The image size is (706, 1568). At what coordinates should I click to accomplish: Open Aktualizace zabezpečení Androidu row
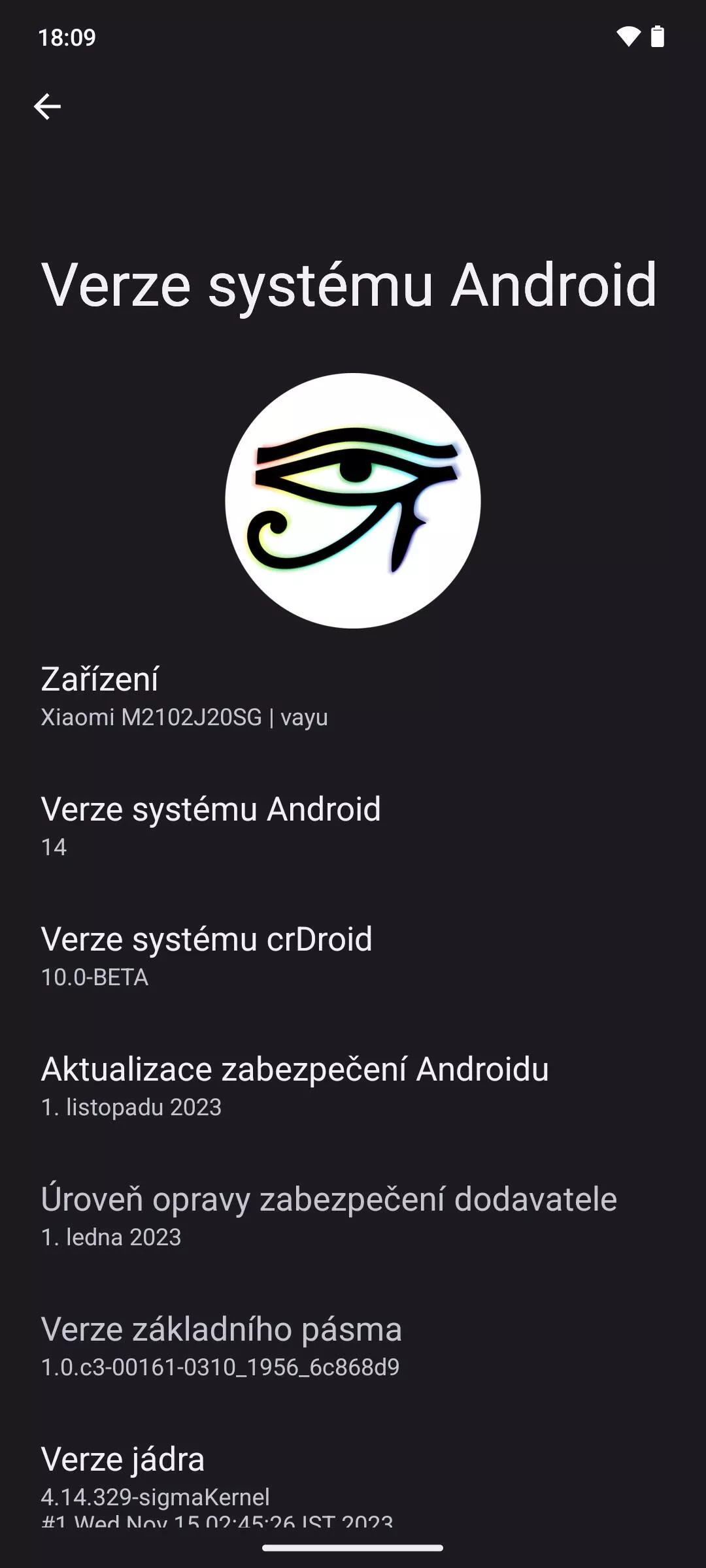coord(353,1086)
